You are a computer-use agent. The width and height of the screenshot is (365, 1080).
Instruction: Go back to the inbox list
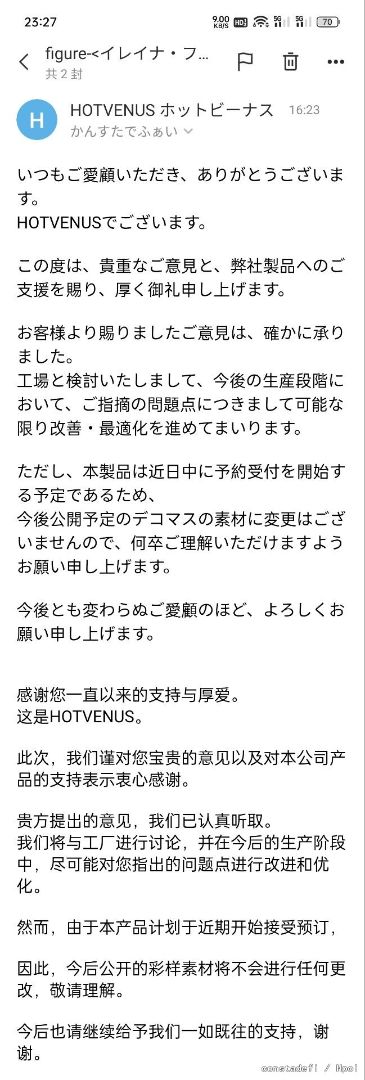(x=24, y=62)
